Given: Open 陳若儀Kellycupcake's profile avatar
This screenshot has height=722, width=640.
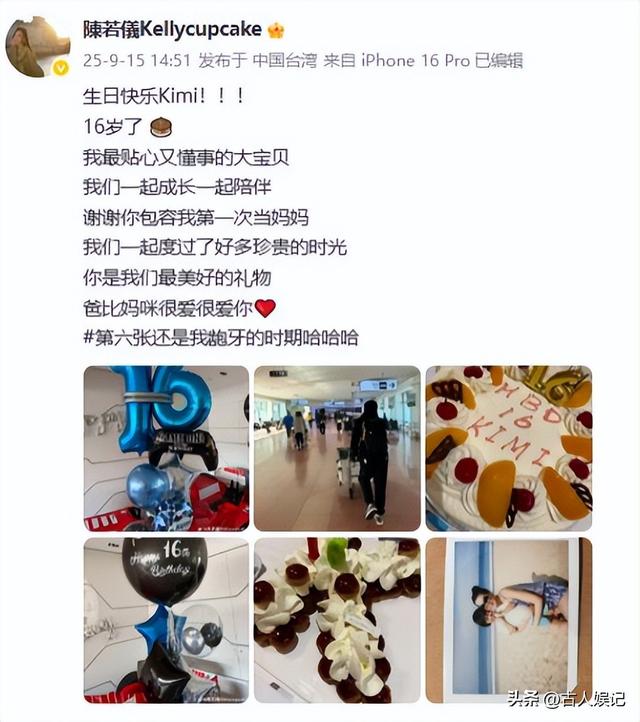Looking at the screenshot, I should pyautogui.click(x=38, y=47).
